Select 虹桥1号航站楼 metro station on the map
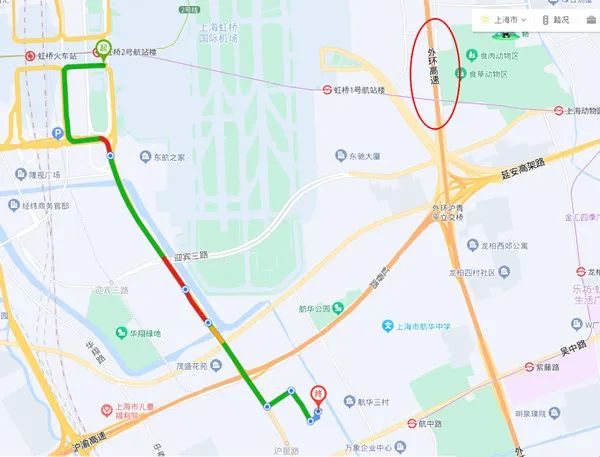Screen dimensions: 600x457 pyautogui.click(x=327, y=90)
